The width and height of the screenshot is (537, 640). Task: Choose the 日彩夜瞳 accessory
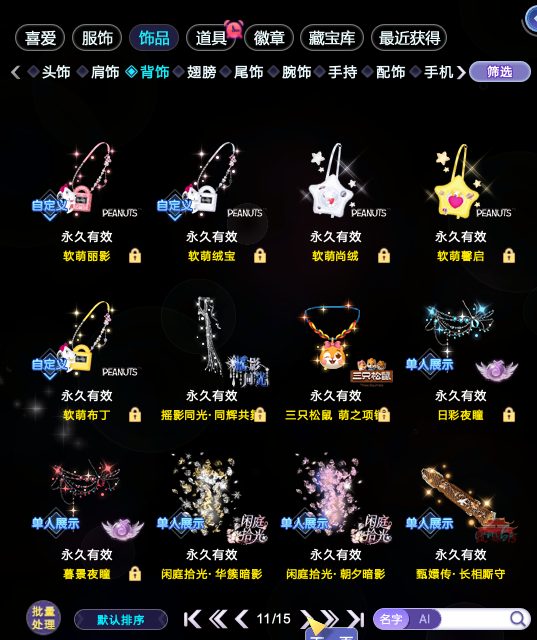click(x=460, y=359)
